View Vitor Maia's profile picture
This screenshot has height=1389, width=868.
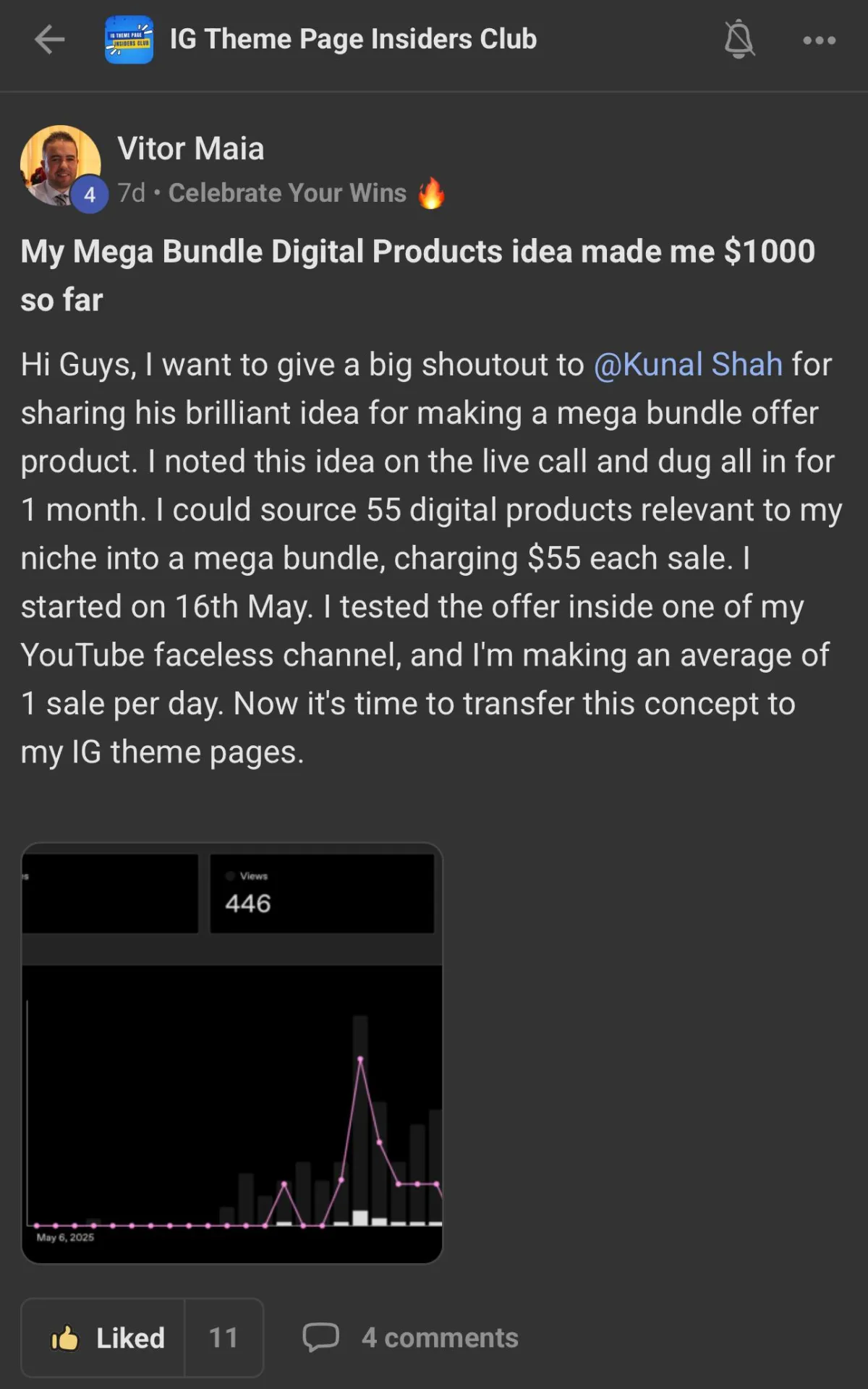point(61,165)
